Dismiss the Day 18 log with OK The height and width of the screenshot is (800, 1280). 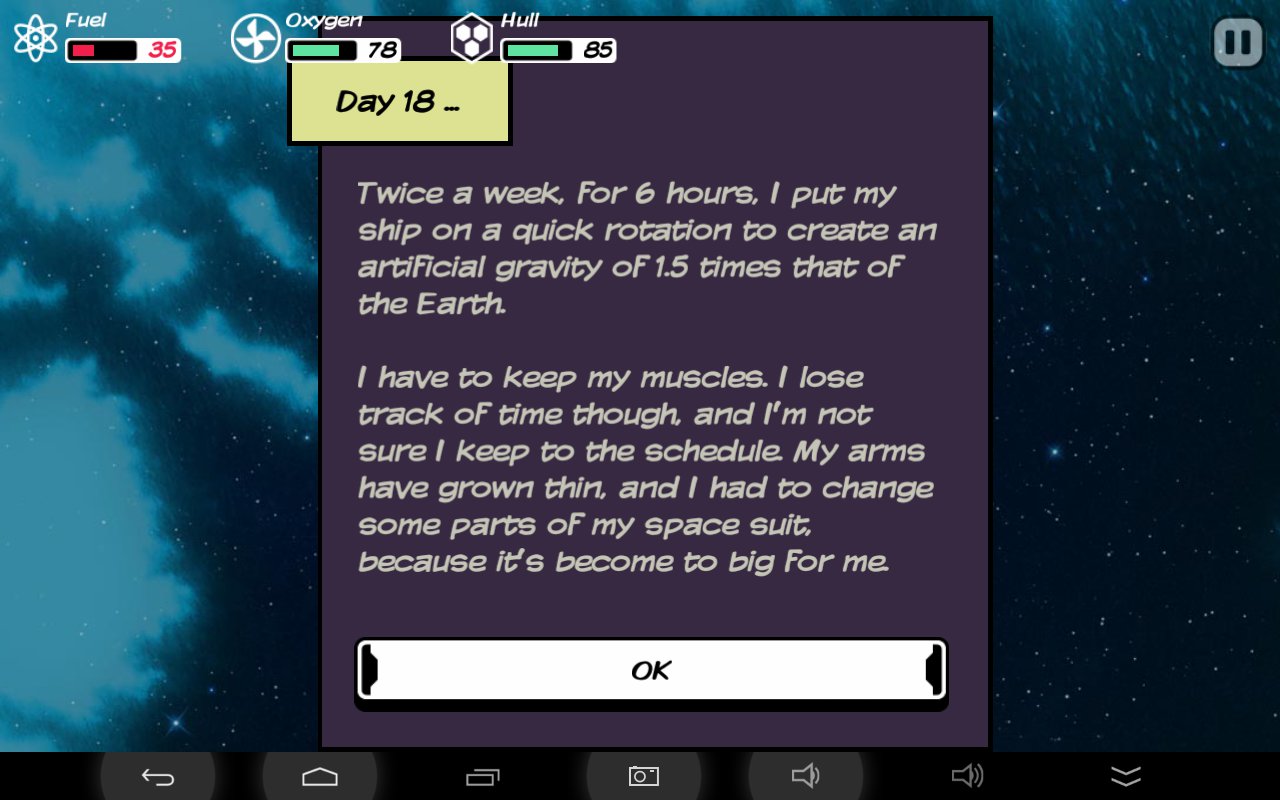(x=651, y=670)
